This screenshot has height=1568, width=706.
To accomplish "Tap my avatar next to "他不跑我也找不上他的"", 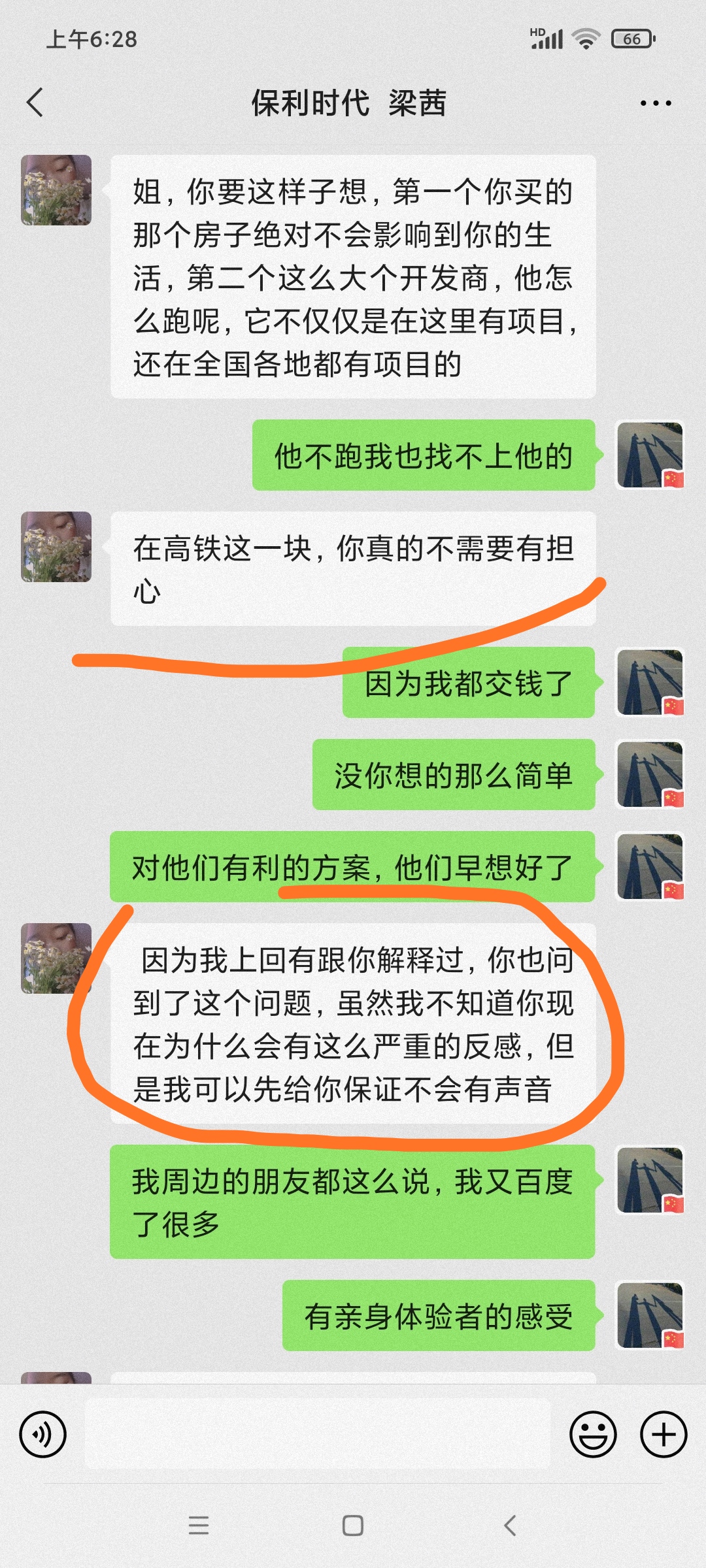I will coord(650,455).
